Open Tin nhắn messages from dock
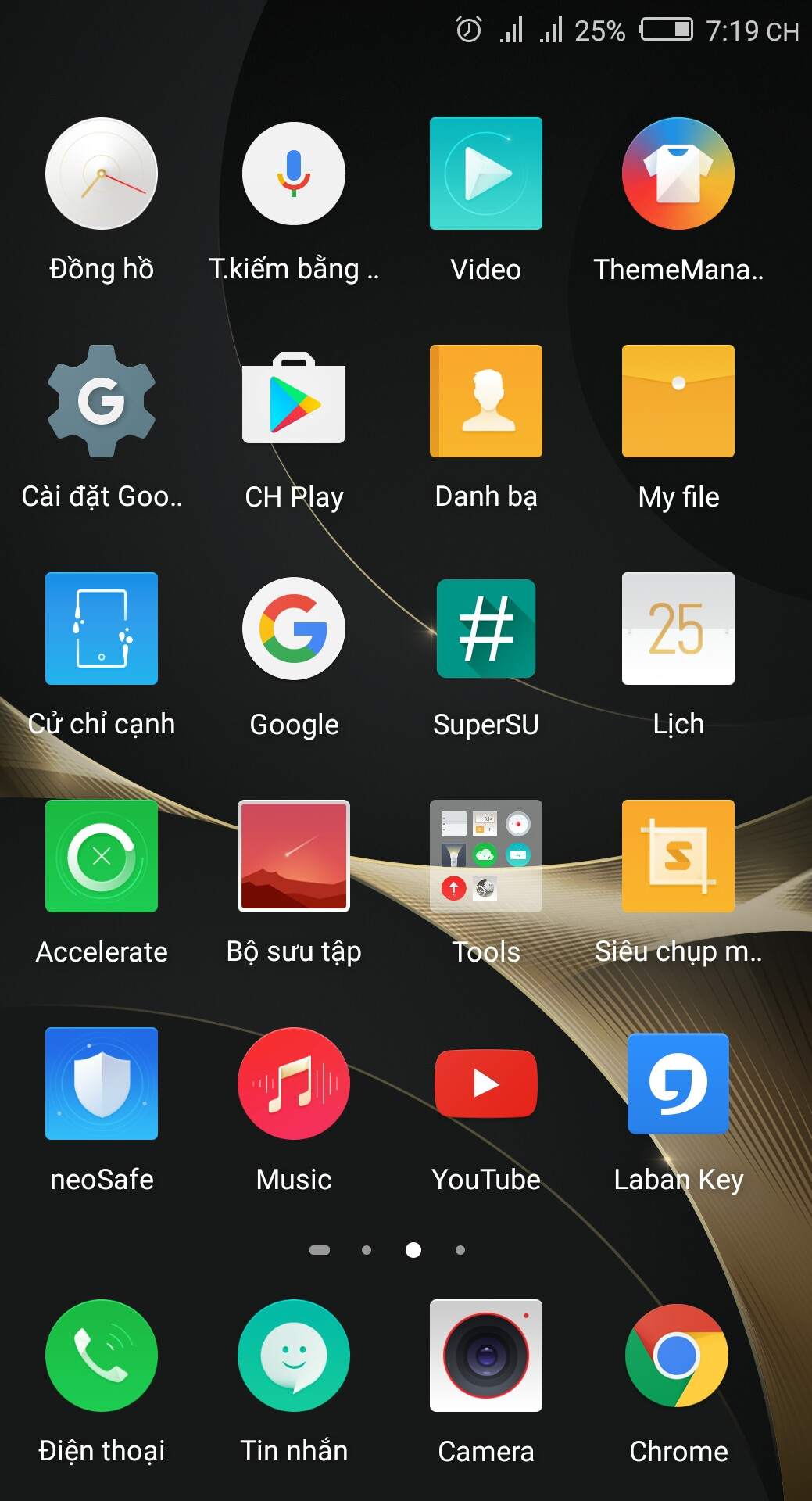 294,1356
